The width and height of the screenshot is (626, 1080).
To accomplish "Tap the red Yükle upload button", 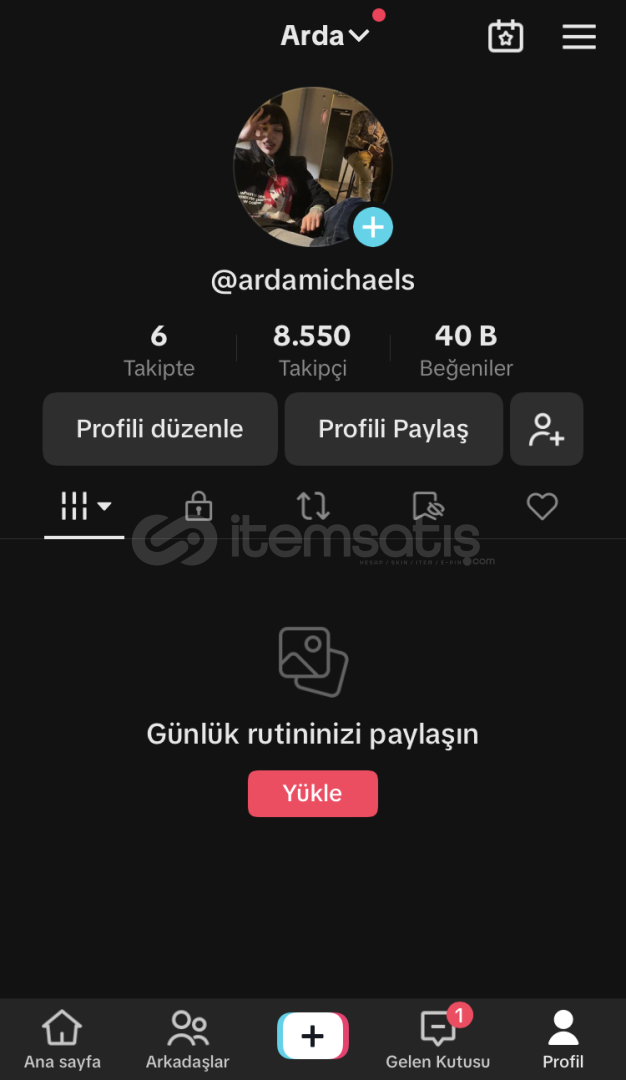I will pos(313,793).
